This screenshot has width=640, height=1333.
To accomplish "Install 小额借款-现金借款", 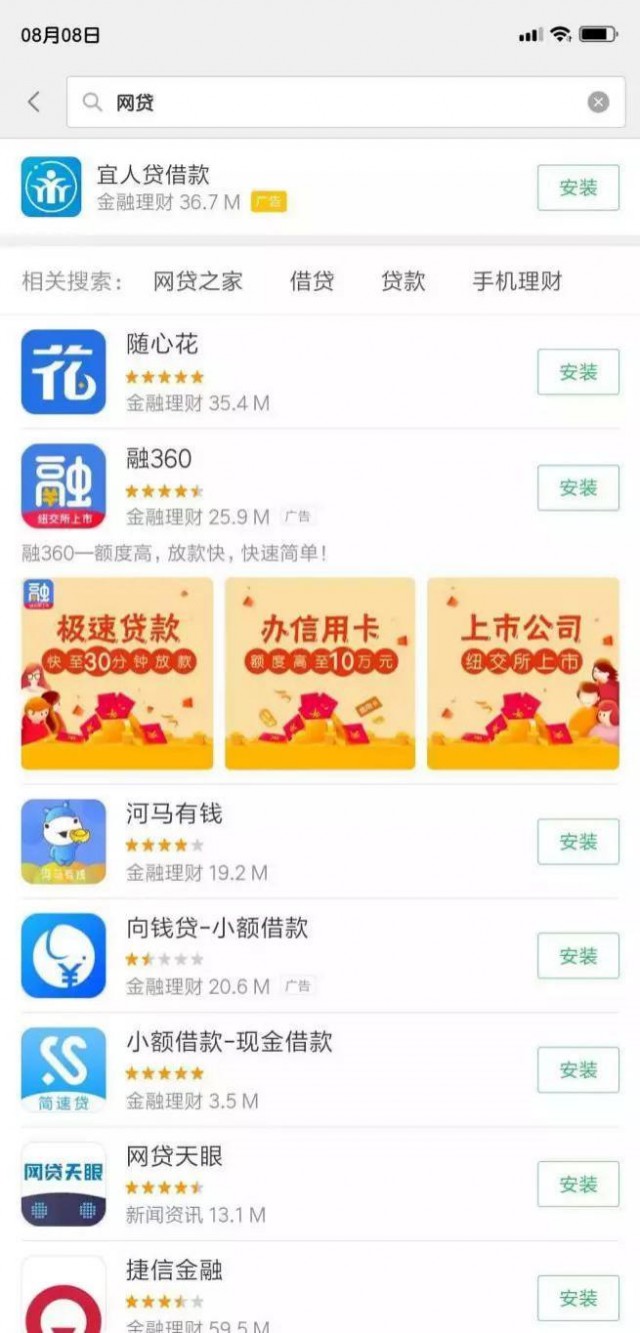I will [x=578, y=1070].
